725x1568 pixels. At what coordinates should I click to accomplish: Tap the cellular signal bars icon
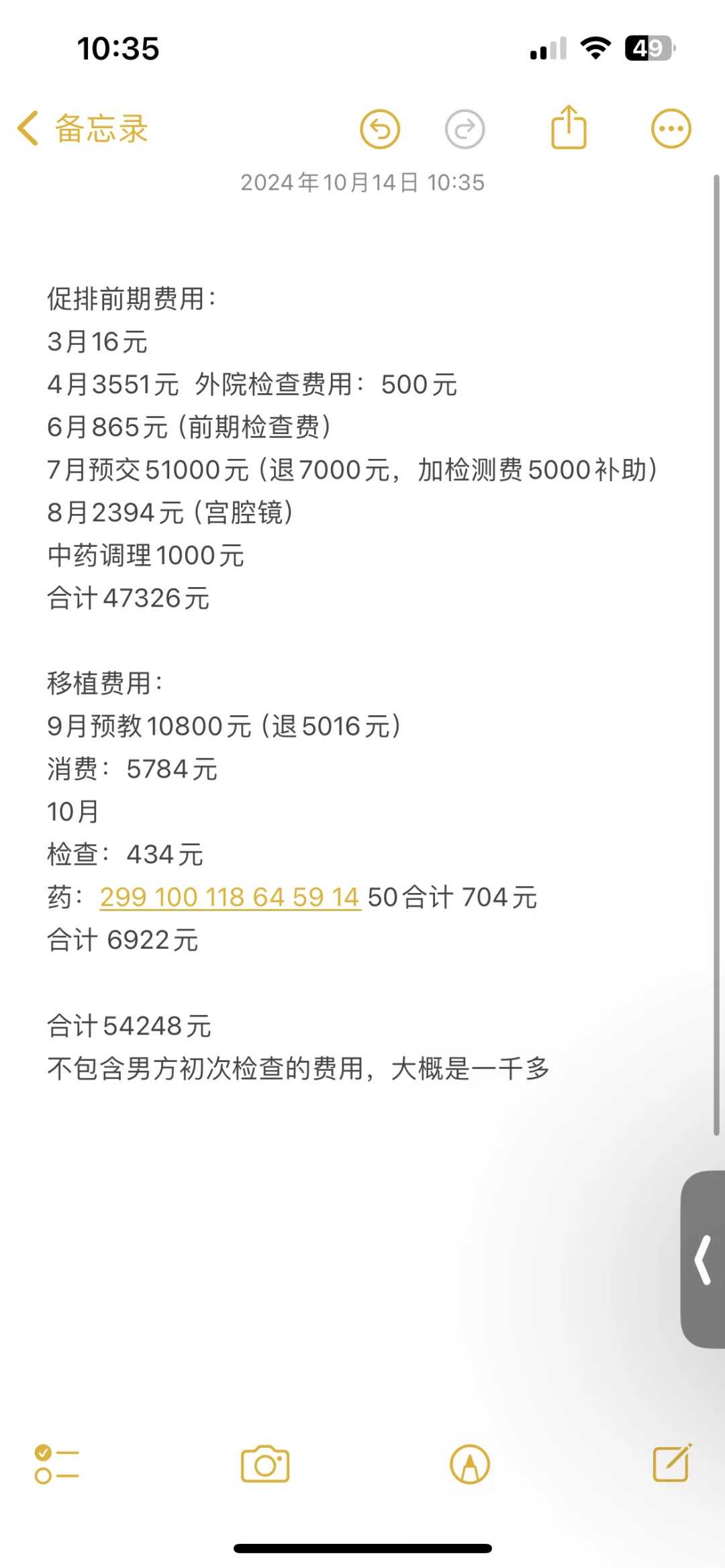tap(545, 48)
